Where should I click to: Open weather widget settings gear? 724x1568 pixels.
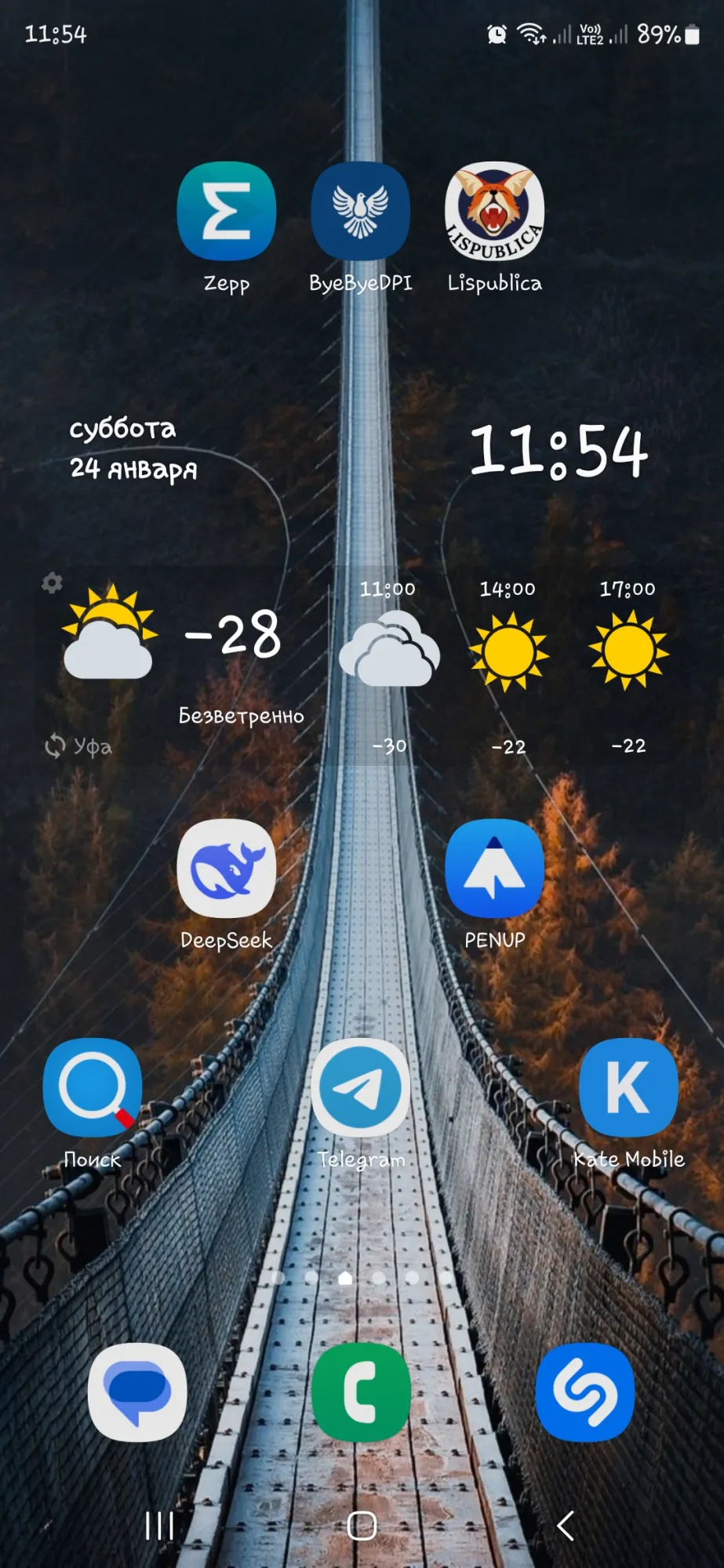click(52, 583)
